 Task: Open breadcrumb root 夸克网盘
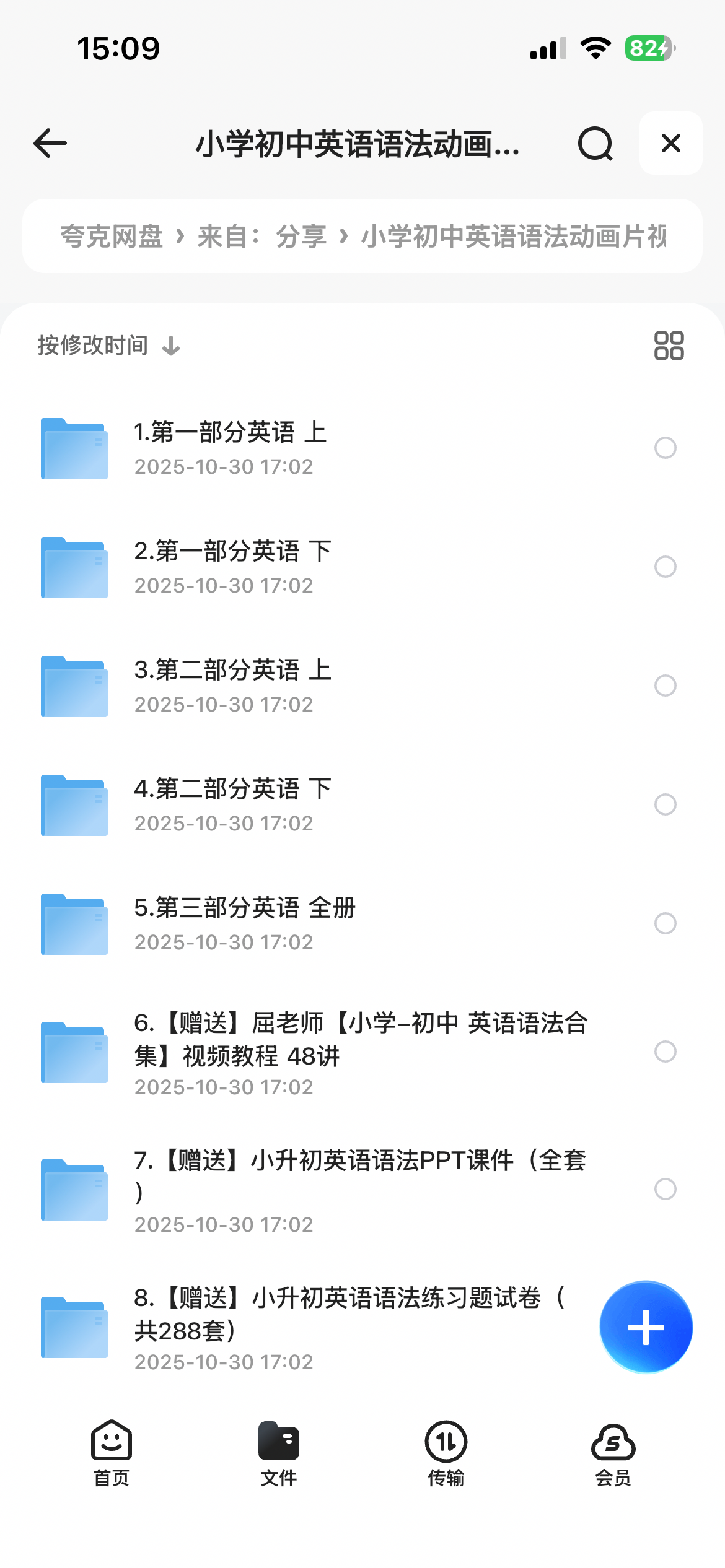(112, 236)
